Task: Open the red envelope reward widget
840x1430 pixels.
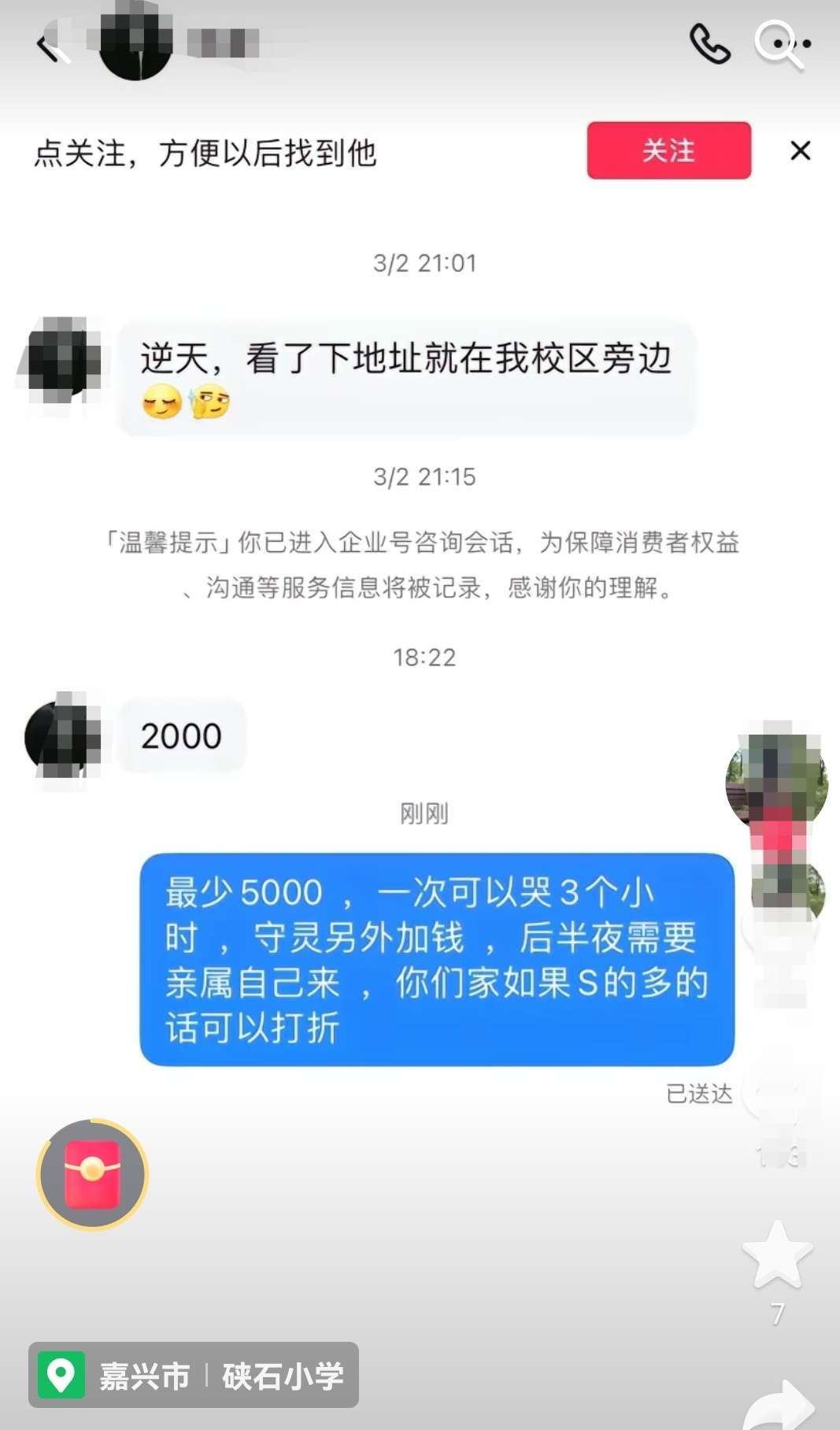Action: tap(92, 1174)
